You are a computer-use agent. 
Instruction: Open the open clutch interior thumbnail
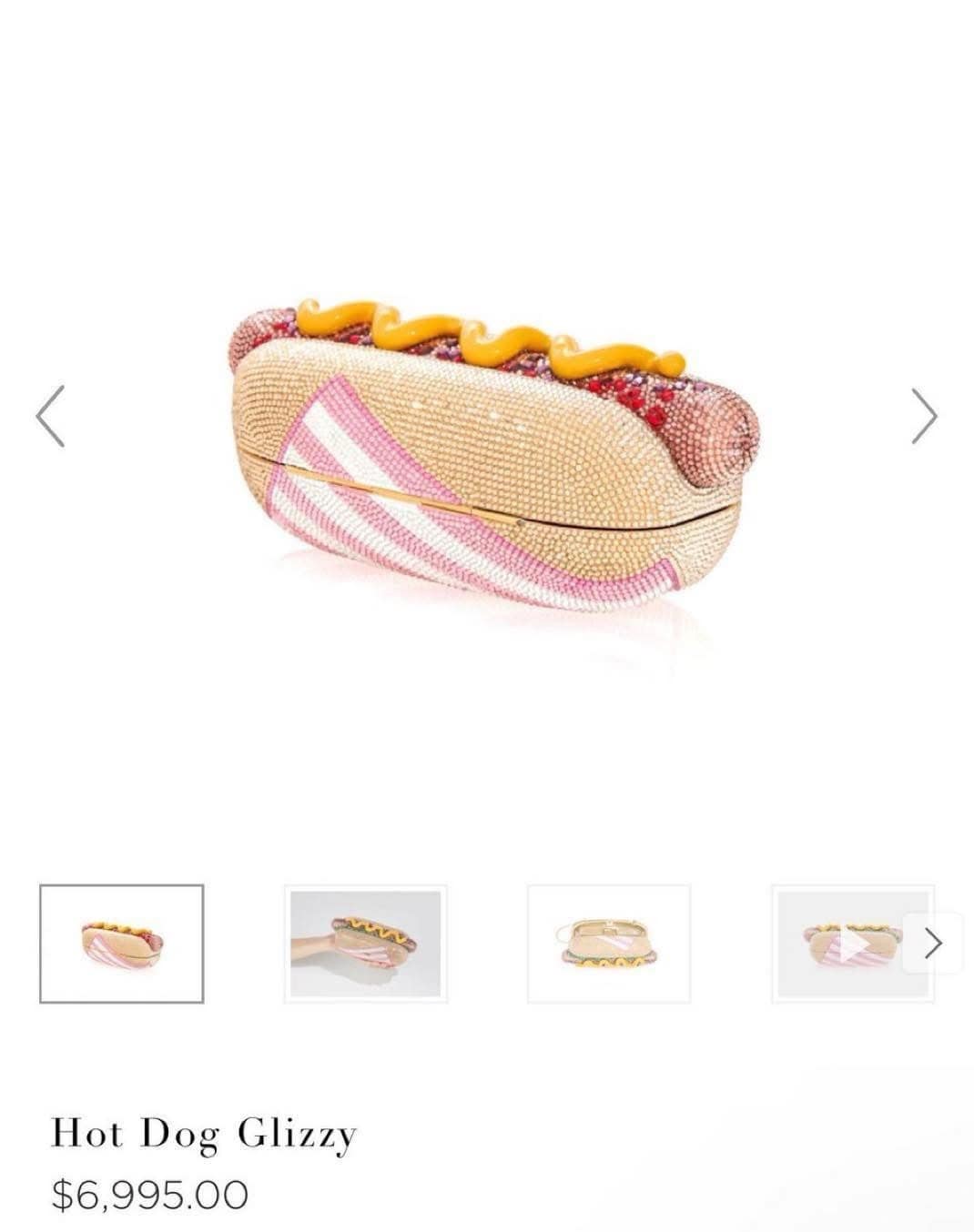point(608,944)
